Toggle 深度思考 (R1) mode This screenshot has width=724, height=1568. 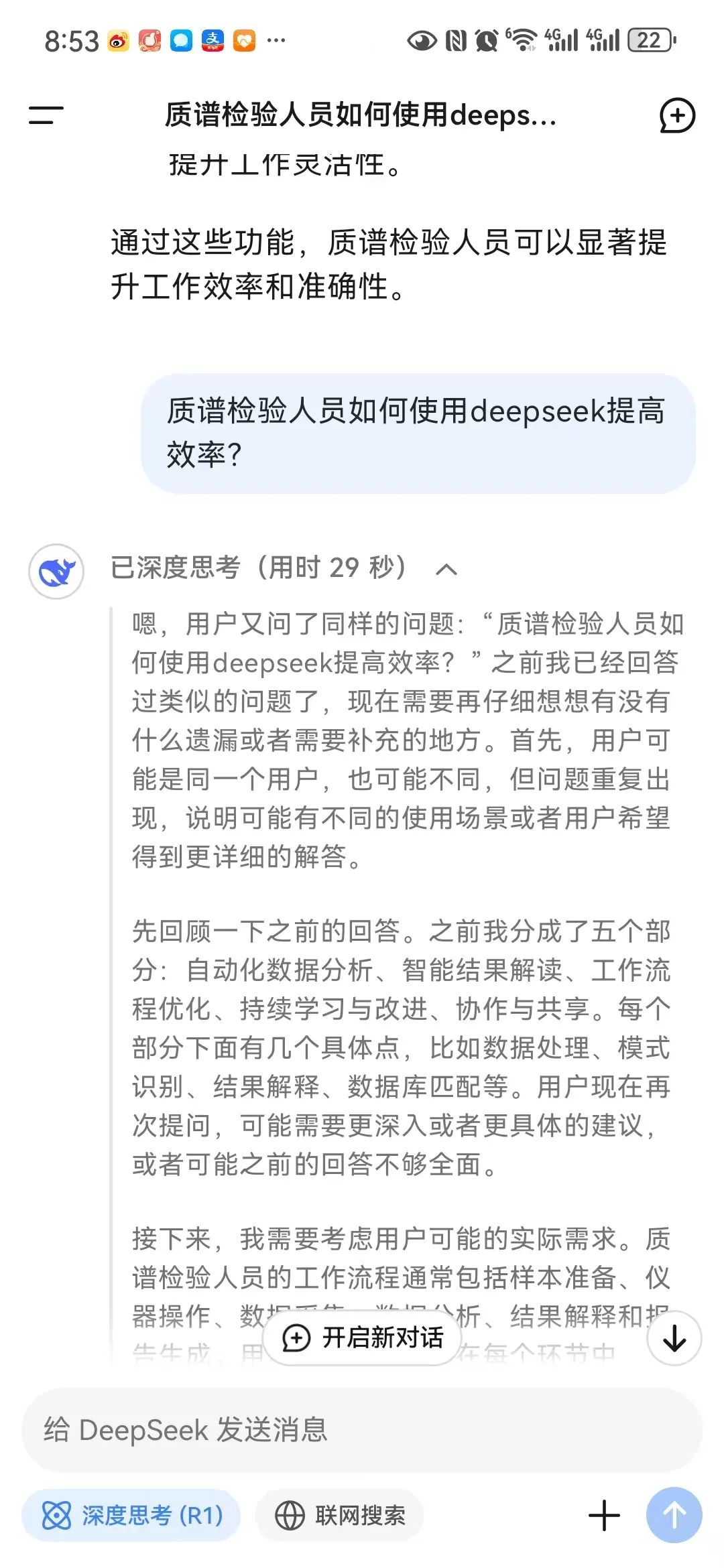(x=131, y=1516)
